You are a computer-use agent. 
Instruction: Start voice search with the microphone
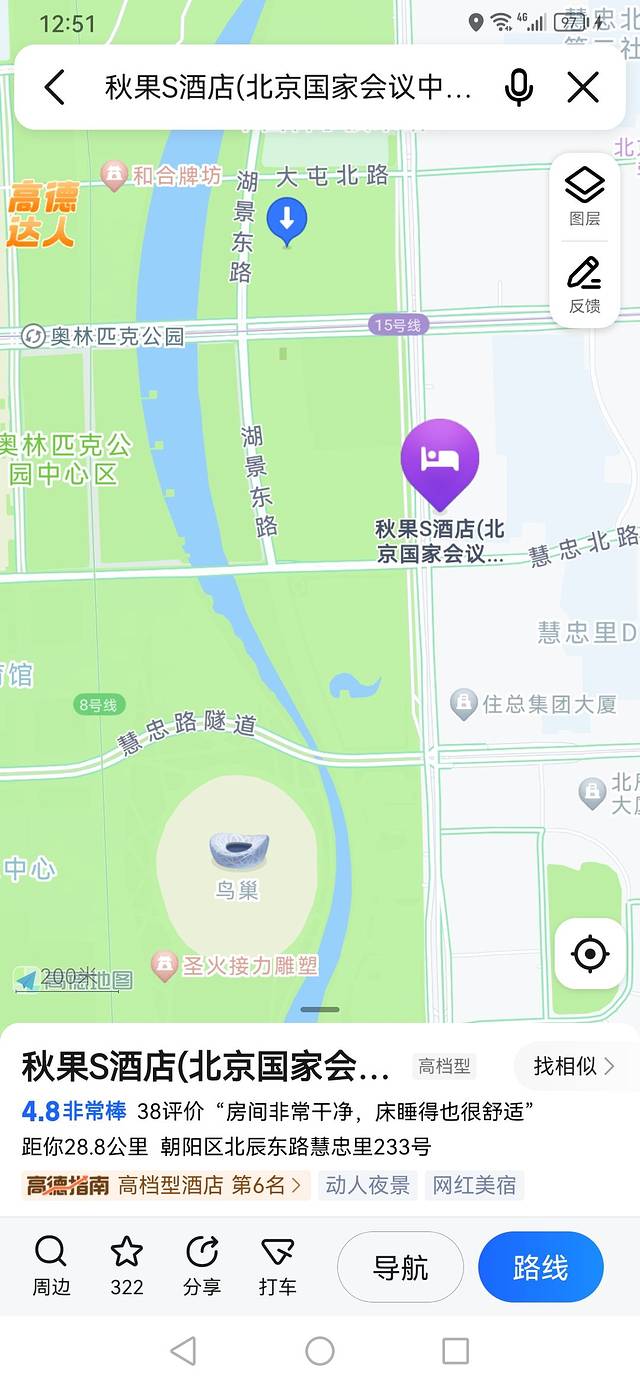point(518,88)
